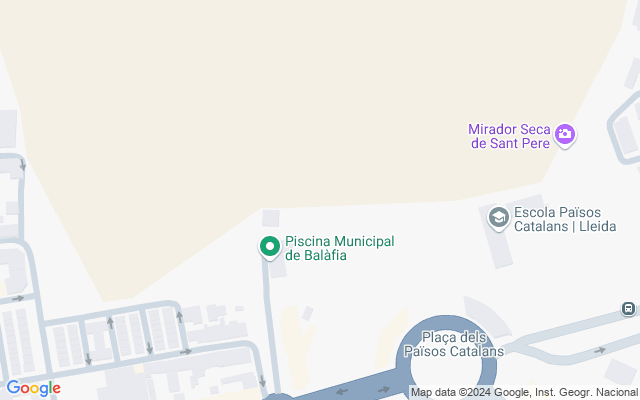Open the Escola Països Catalans school marker

(x=497, y=217)
